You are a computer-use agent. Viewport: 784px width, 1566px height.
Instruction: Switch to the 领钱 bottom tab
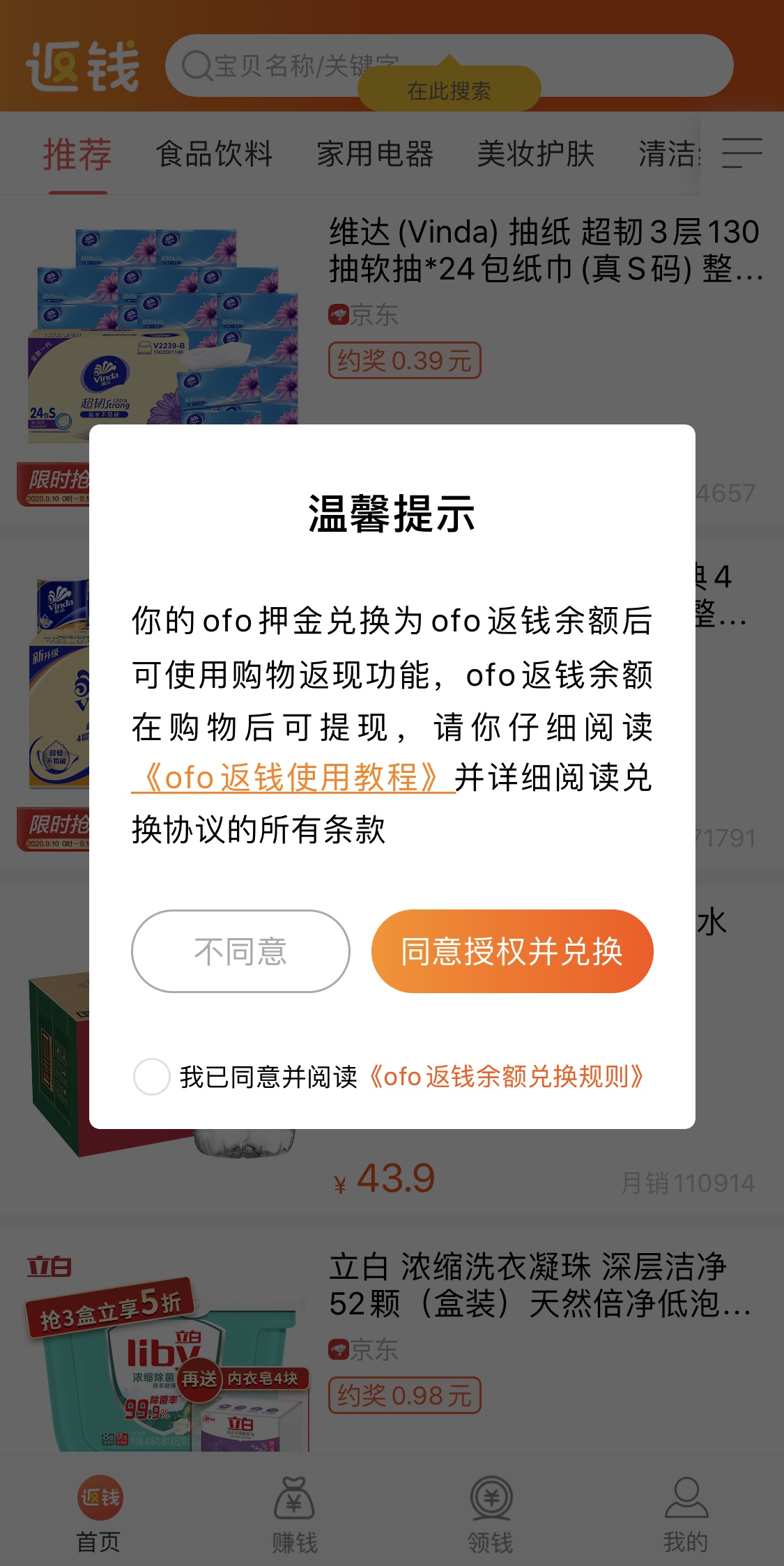click(x=490, y=1514)
